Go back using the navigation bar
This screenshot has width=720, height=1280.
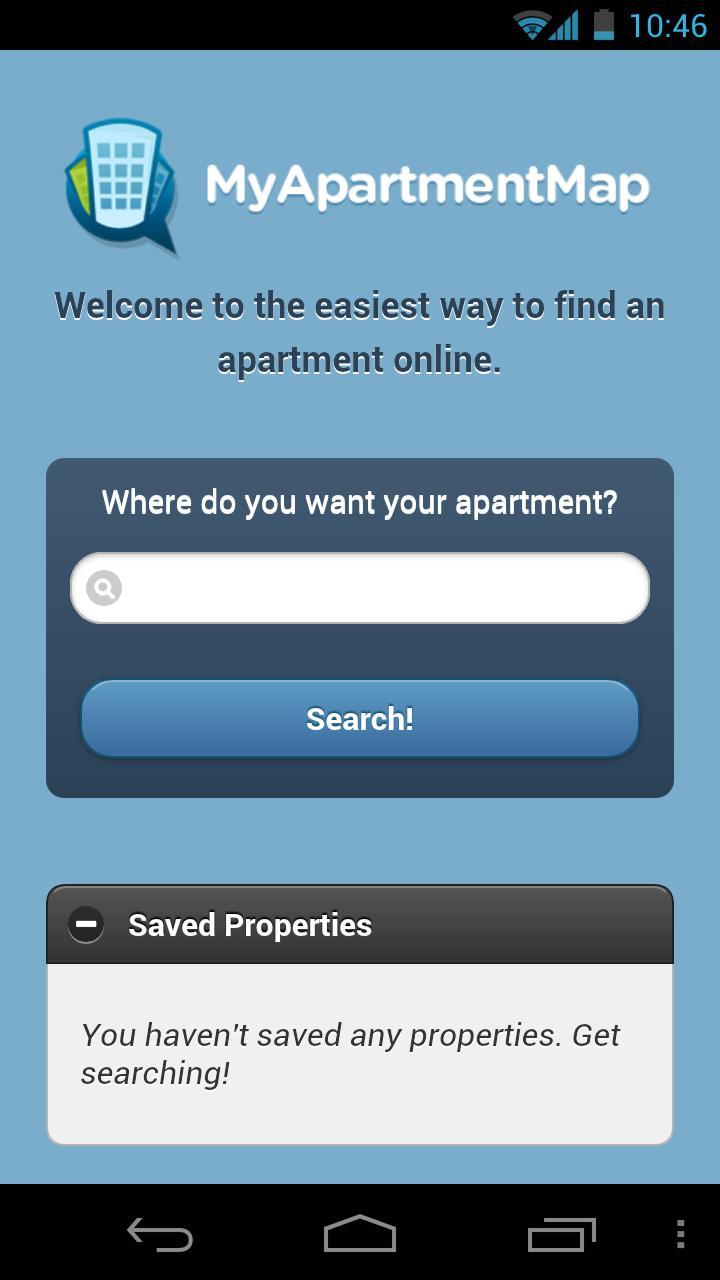160,1234
